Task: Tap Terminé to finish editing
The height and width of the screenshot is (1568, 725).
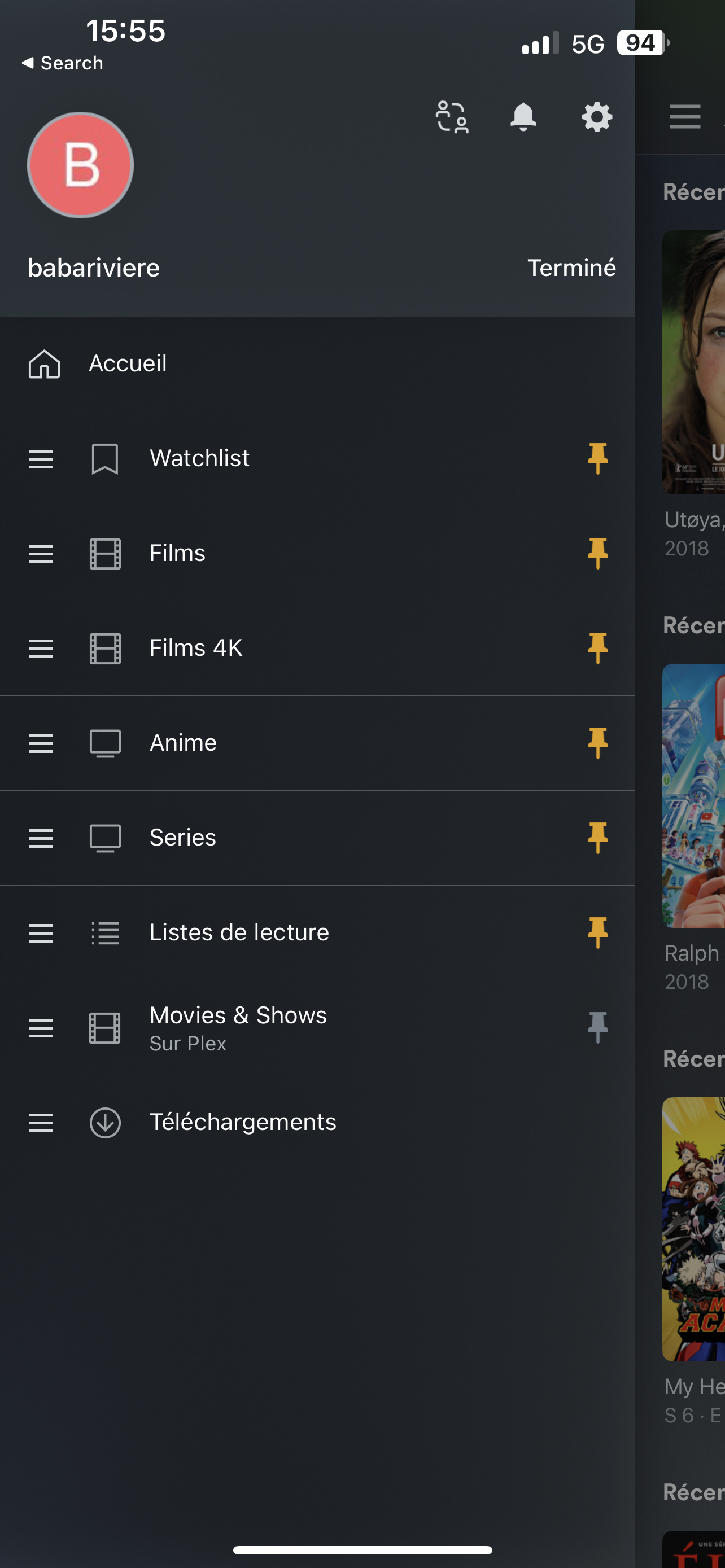Action: 571,268
